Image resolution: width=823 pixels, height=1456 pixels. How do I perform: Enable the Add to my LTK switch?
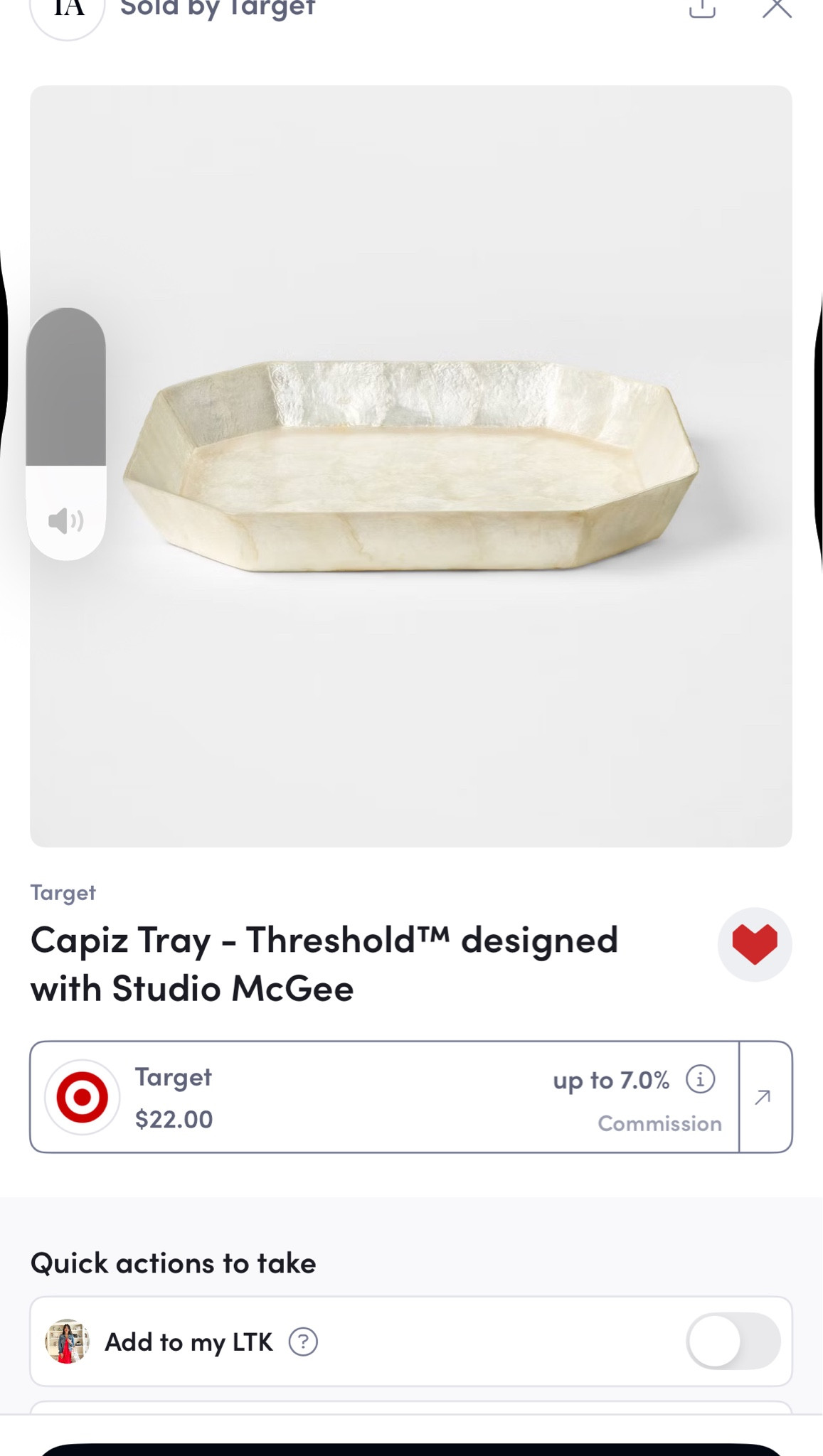pos(733,1342)
